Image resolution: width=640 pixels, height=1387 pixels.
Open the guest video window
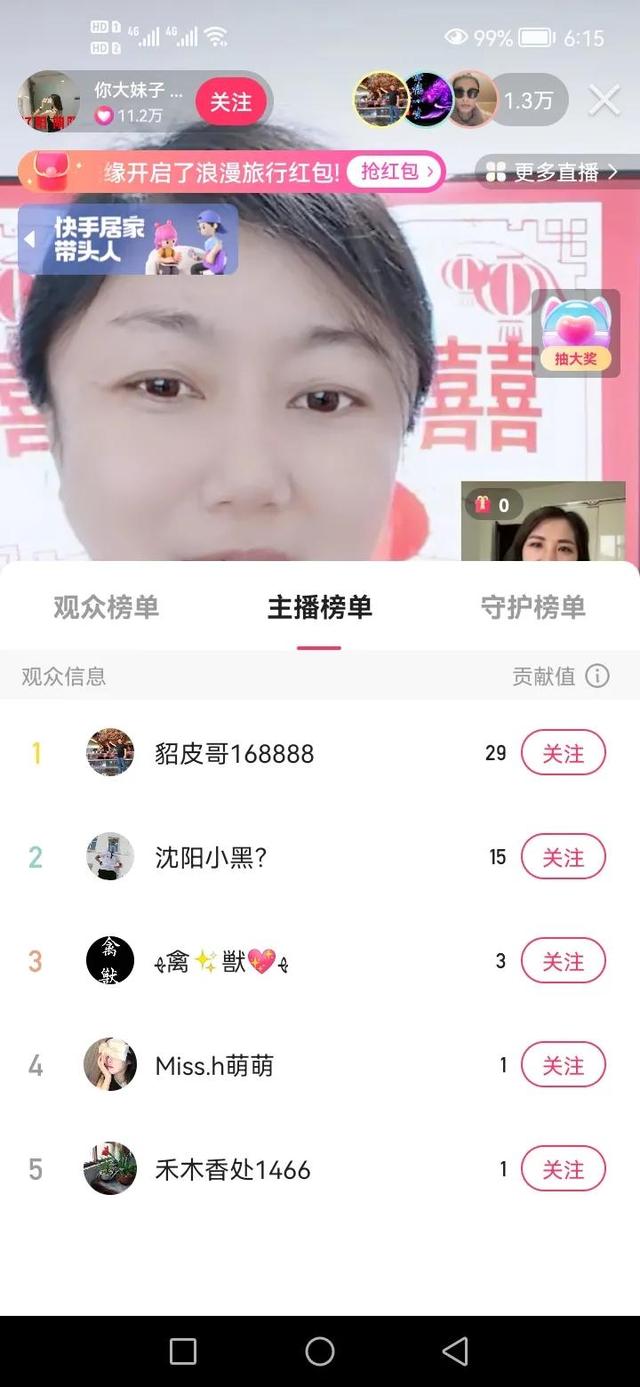[543, 522]
